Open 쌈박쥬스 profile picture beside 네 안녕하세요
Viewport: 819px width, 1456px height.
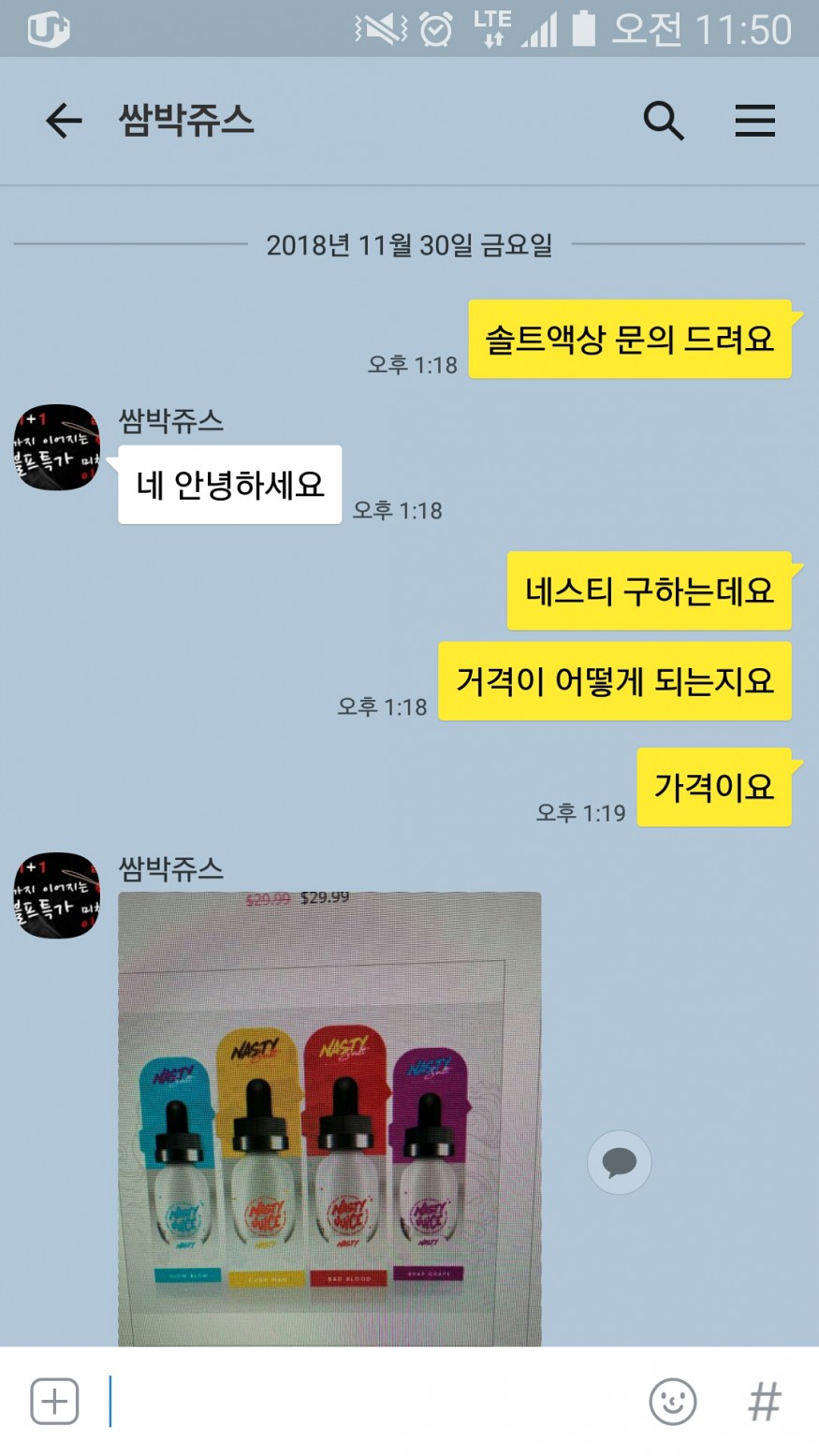(56, 447)
